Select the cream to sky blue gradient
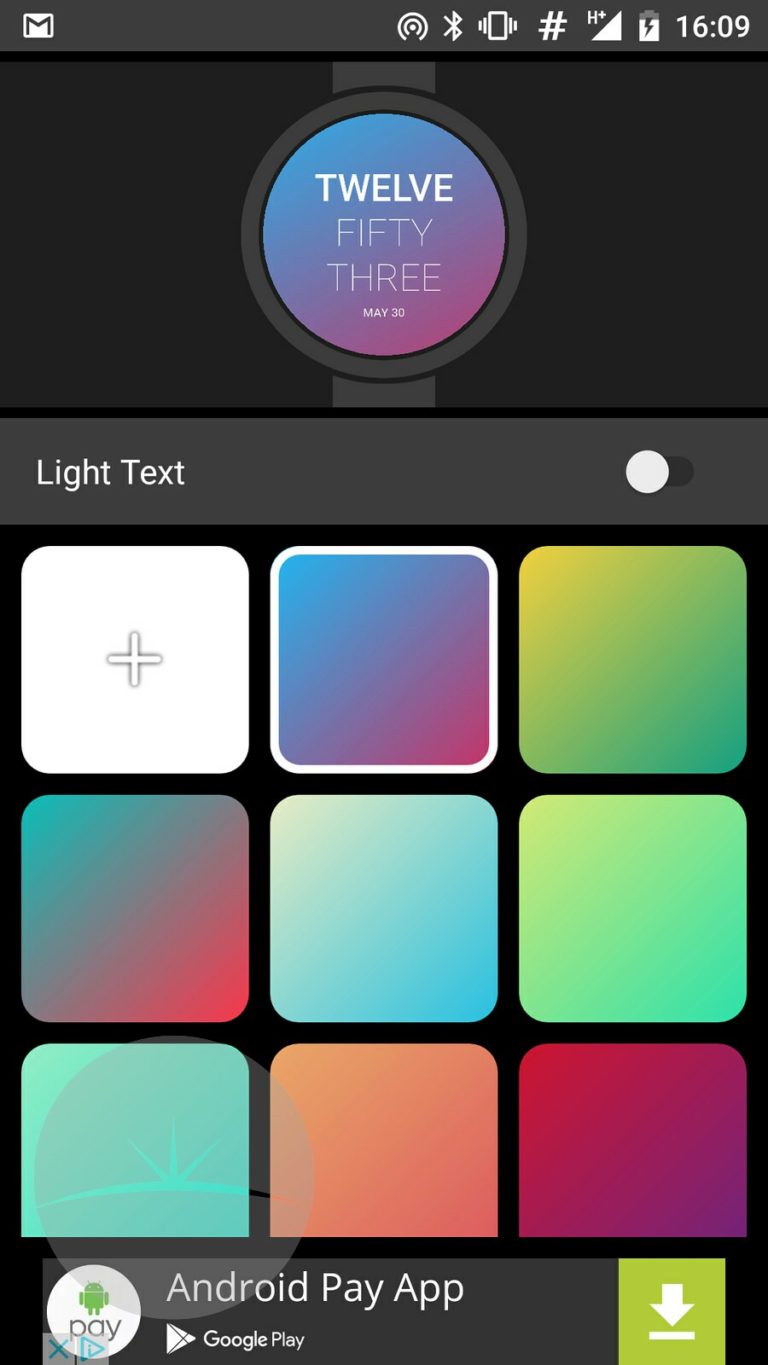 click(384, 908)
